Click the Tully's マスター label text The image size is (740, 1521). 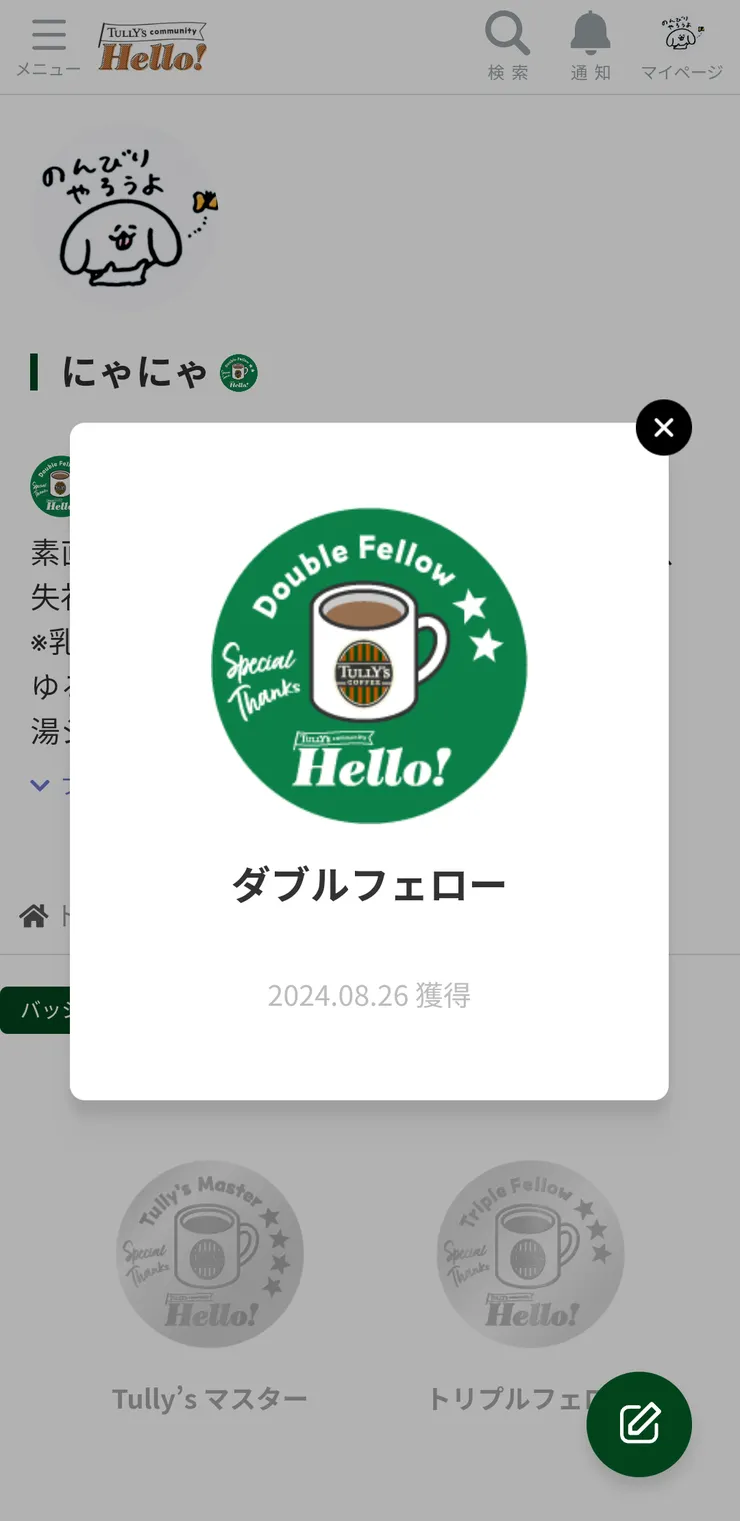tap(209, 1399)
